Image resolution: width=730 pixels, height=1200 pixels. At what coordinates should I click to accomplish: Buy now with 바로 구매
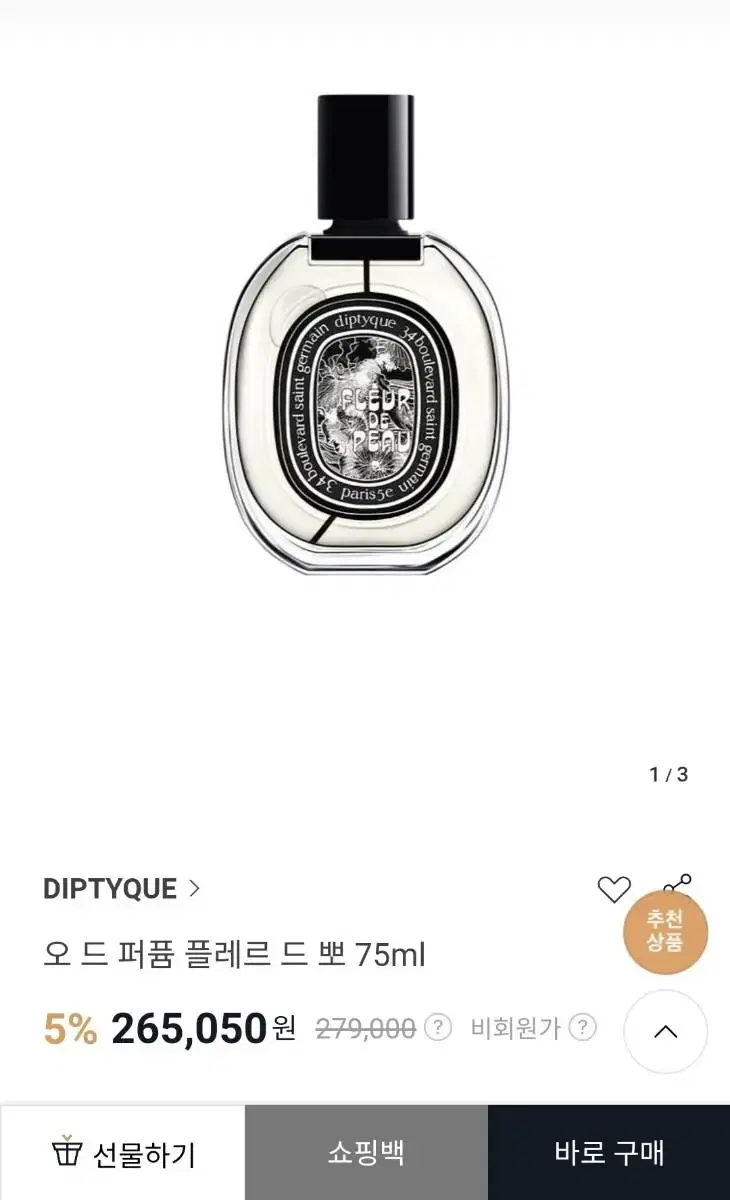coord(609,1153)
